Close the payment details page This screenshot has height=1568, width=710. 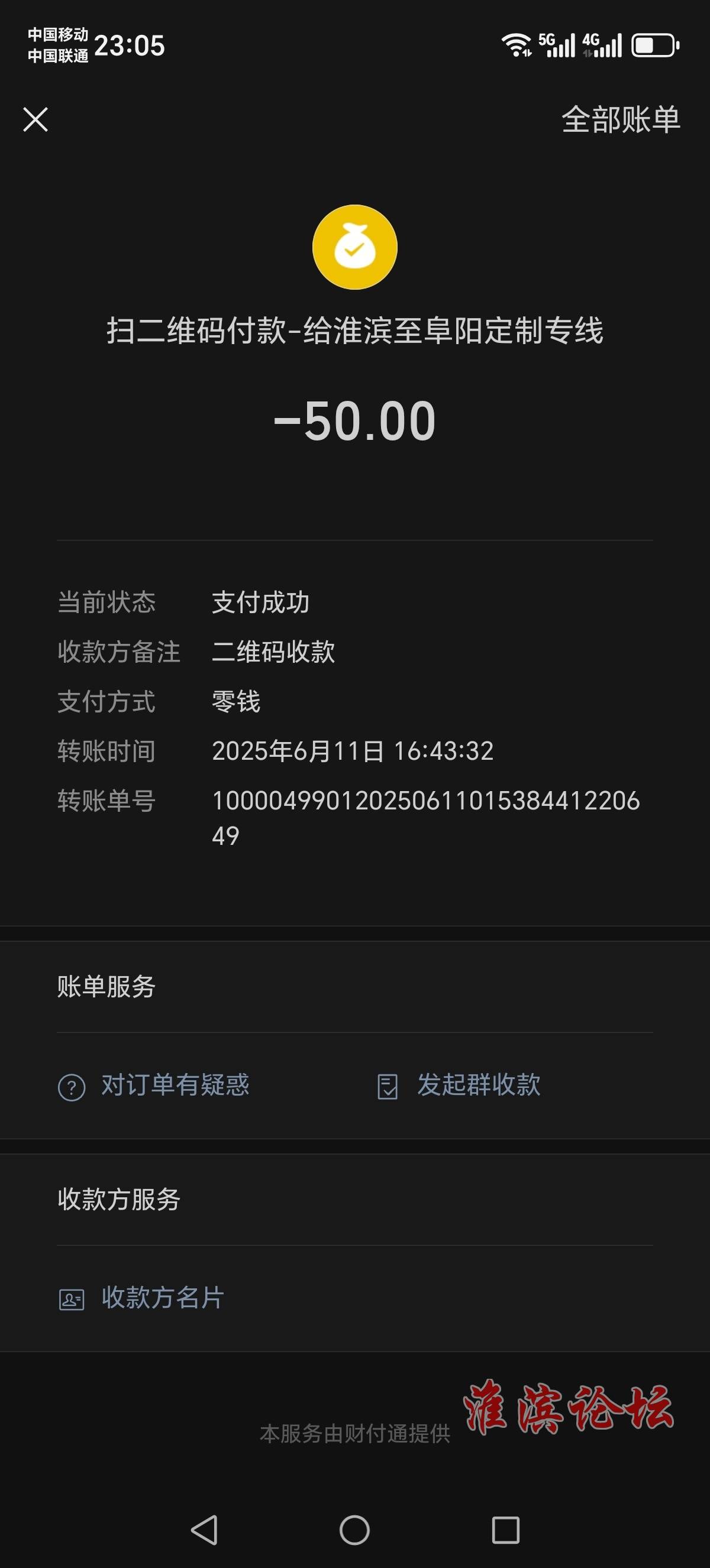pos(35,119)
